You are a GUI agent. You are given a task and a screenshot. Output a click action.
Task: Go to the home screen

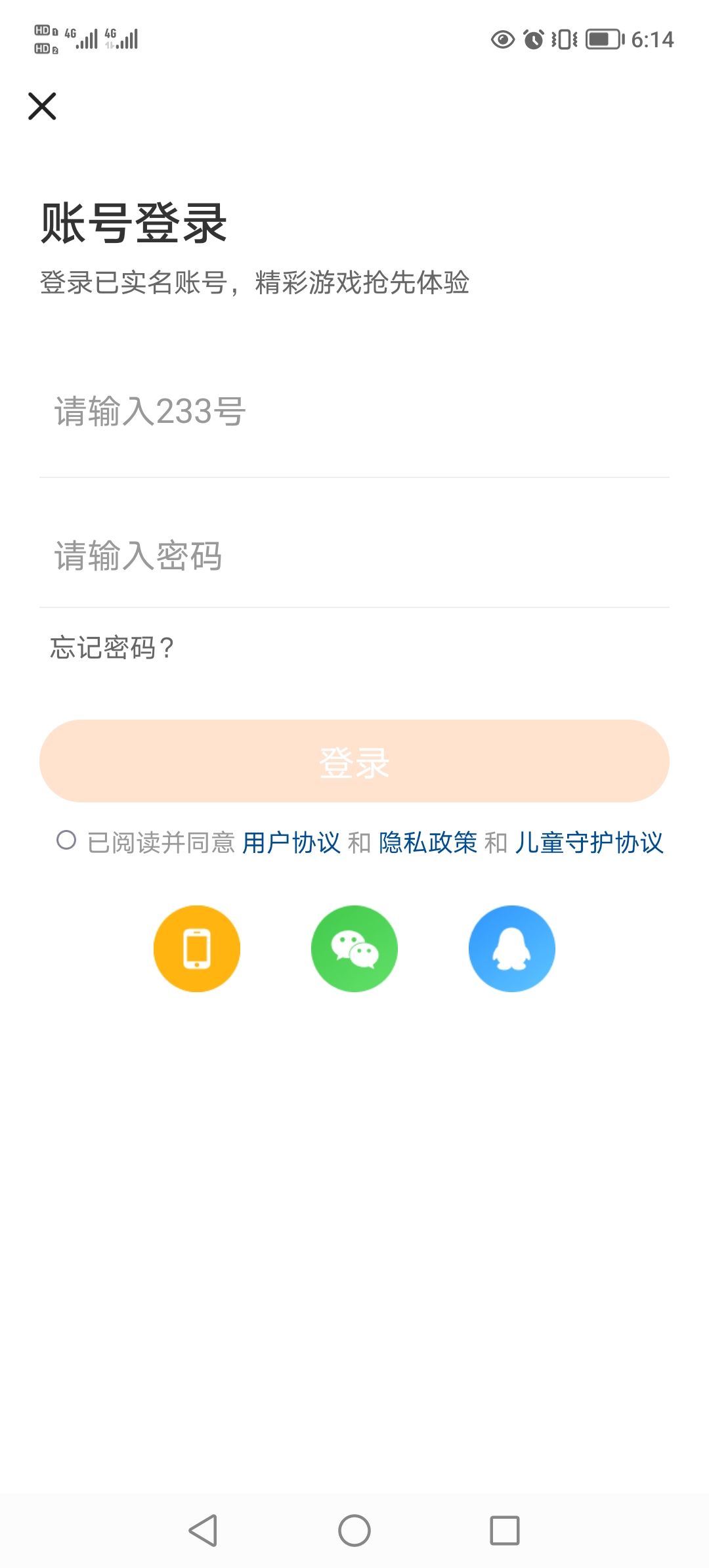pyautogui.click(x=354, y=1531)
